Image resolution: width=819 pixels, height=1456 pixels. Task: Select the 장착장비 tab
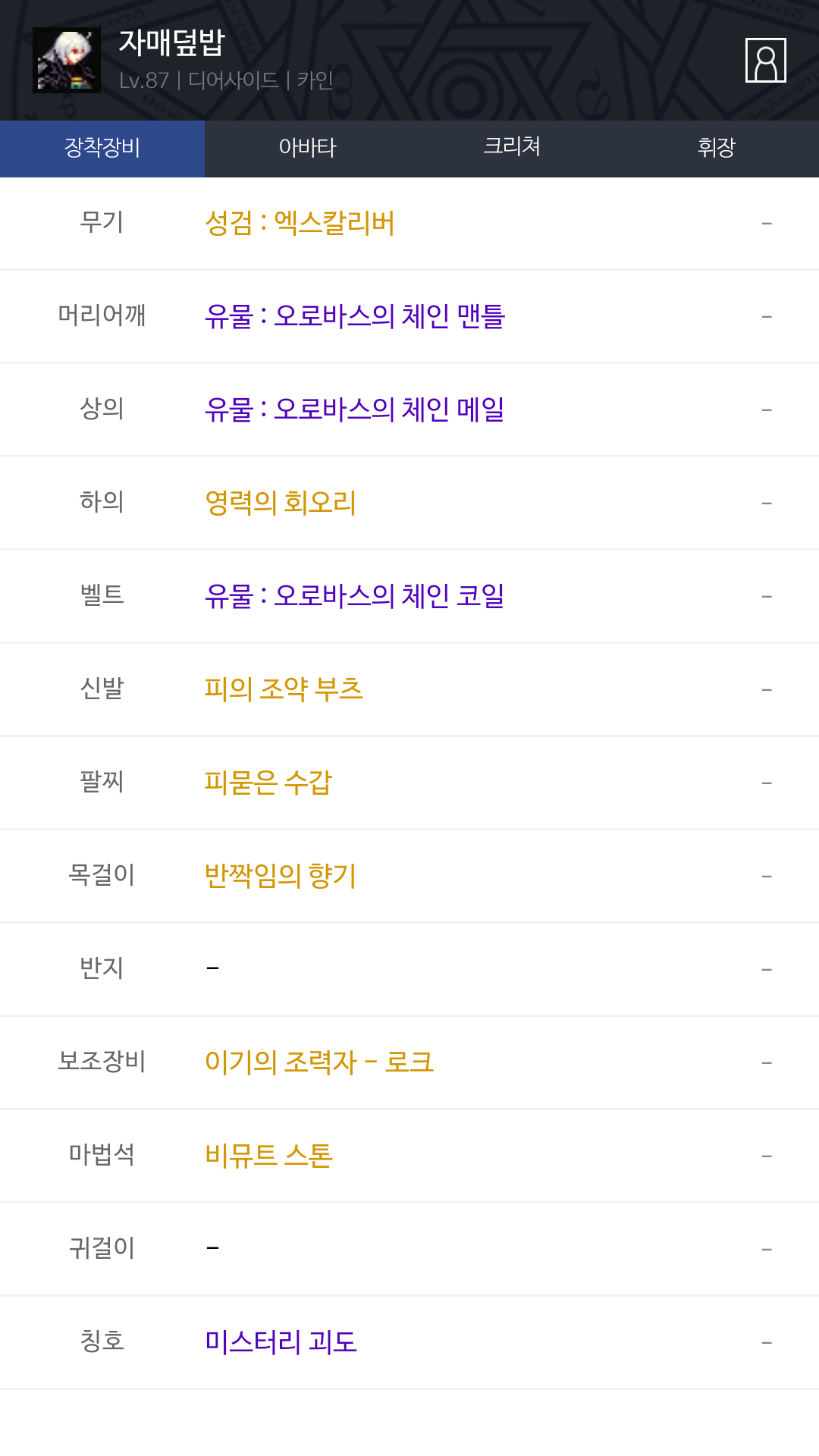102,148
